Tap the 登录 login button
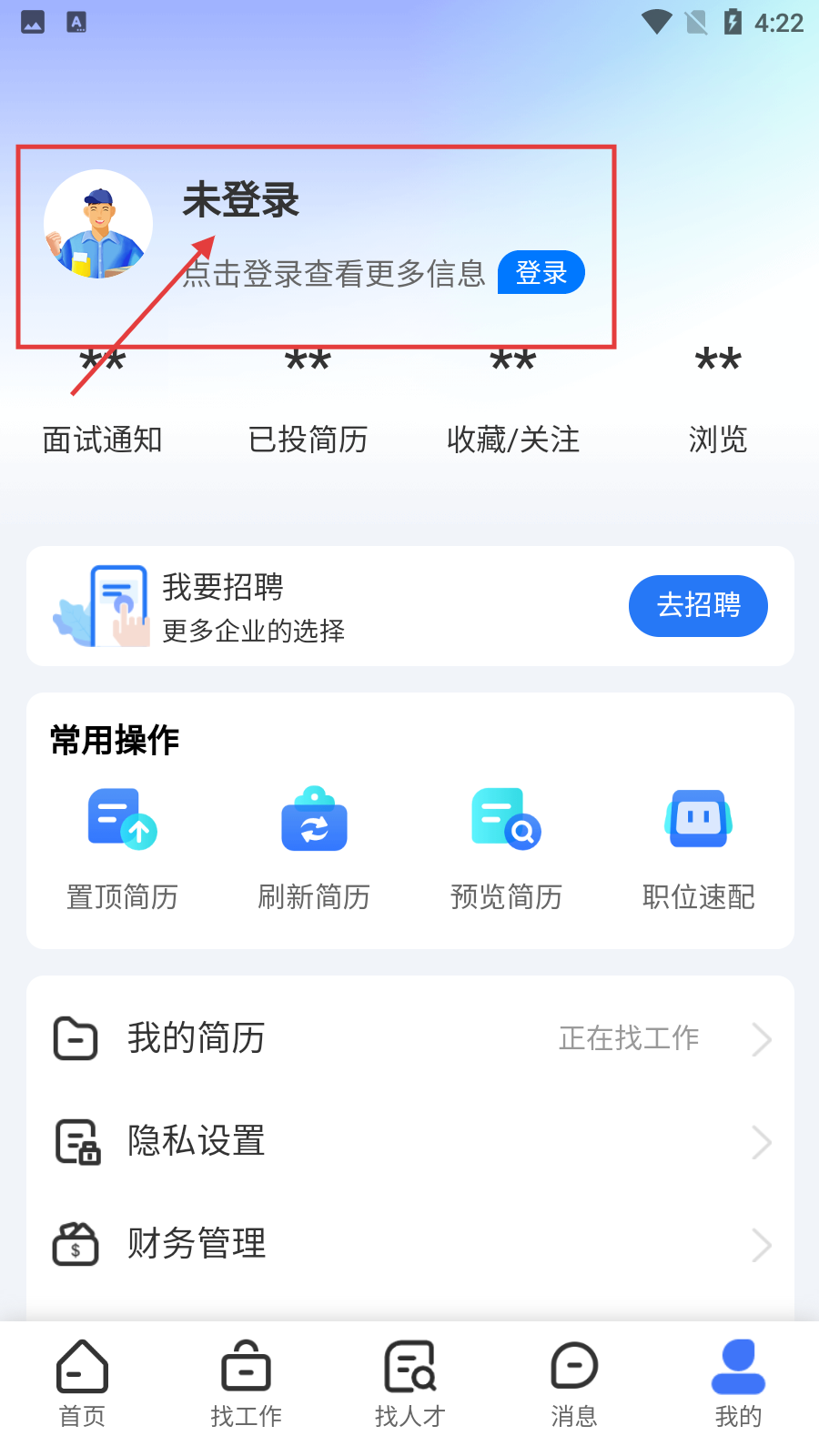 [541, 272]
